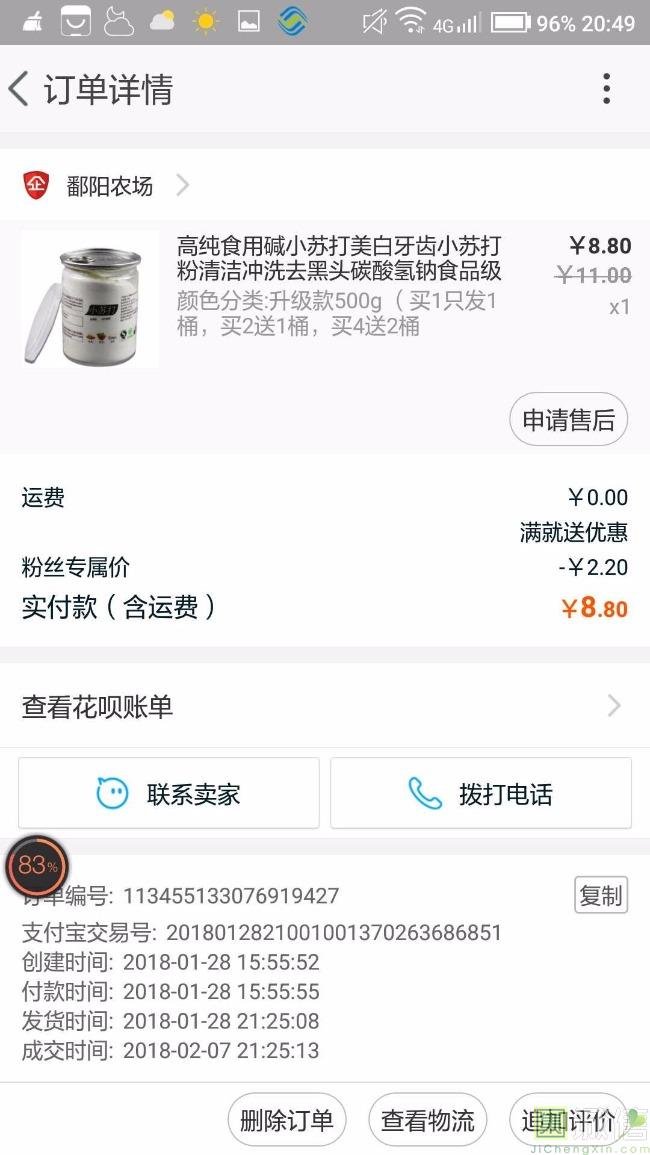Tap 拨打电话 to call the seller

click(481, 794)
